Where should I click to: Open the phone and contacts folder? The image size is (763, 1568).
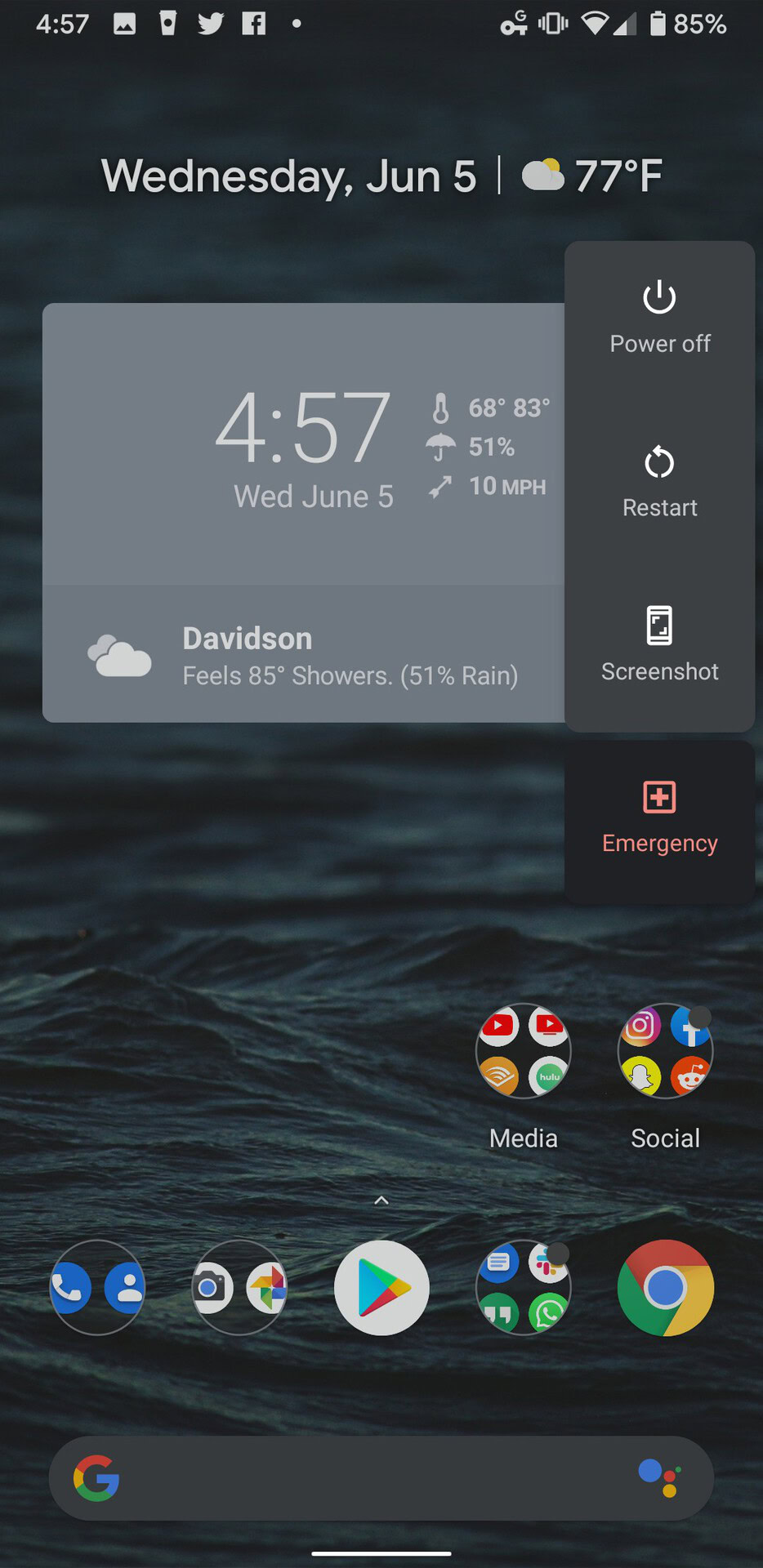pyautogui.click(x=97, y=1288)
